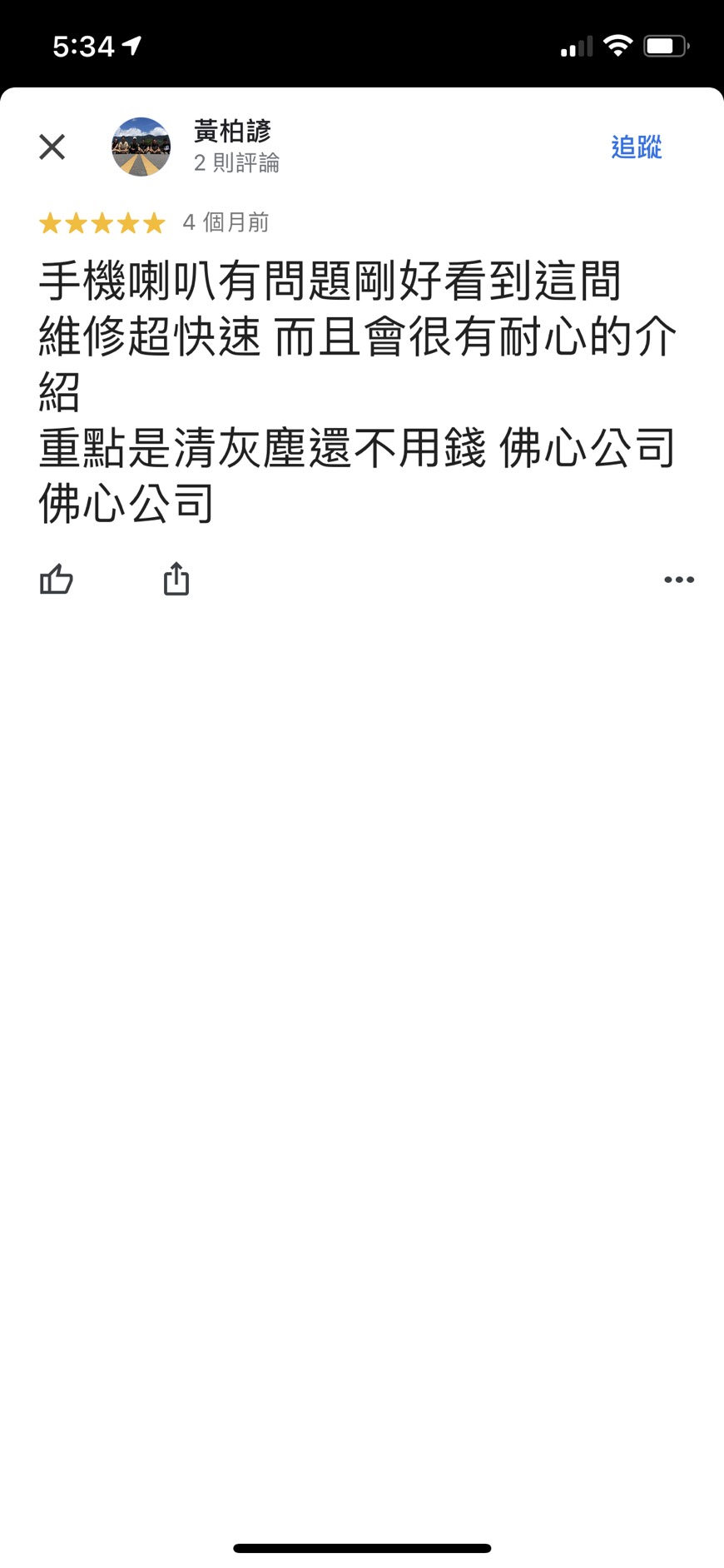Open the three-dot more options menu
This screenshot has height=1568, width=724.
coord(679,580)
